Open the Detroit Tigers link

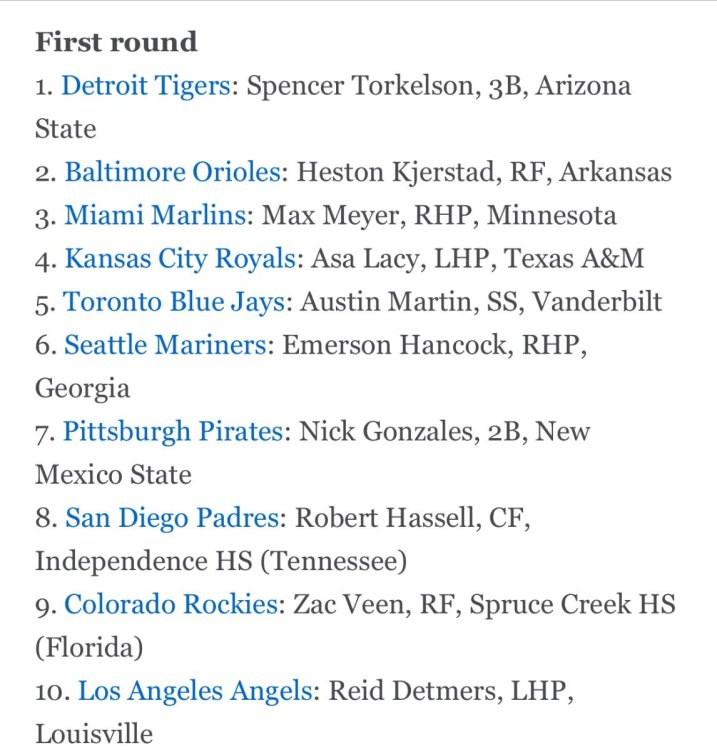pos(146,86)
